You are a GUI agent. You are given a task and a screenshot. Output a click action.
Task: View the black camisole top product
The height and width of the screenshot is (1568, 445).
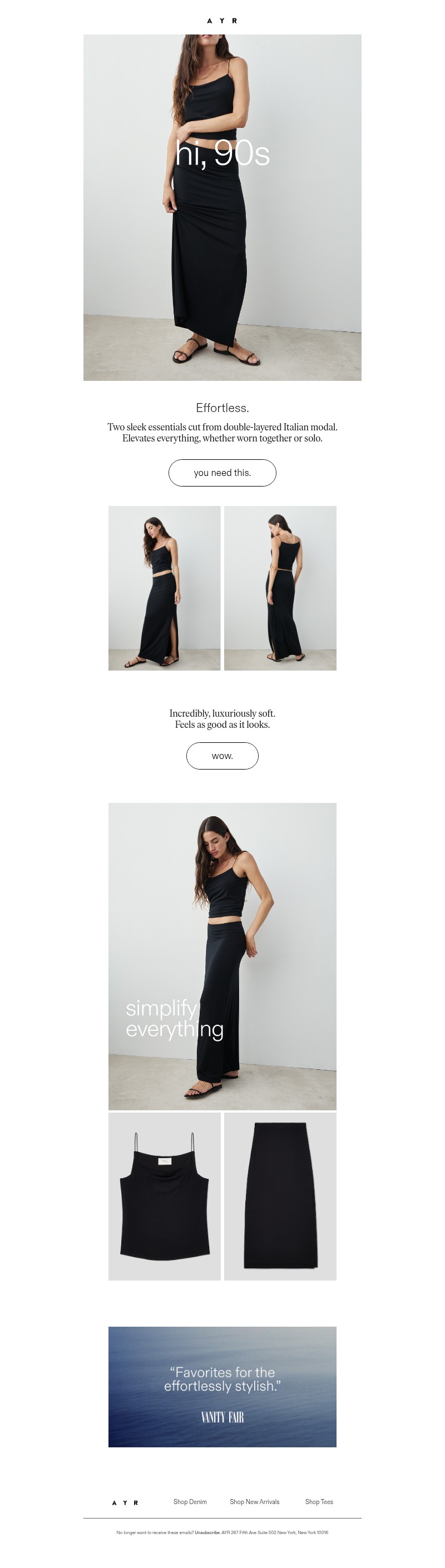pos(164,1196)
